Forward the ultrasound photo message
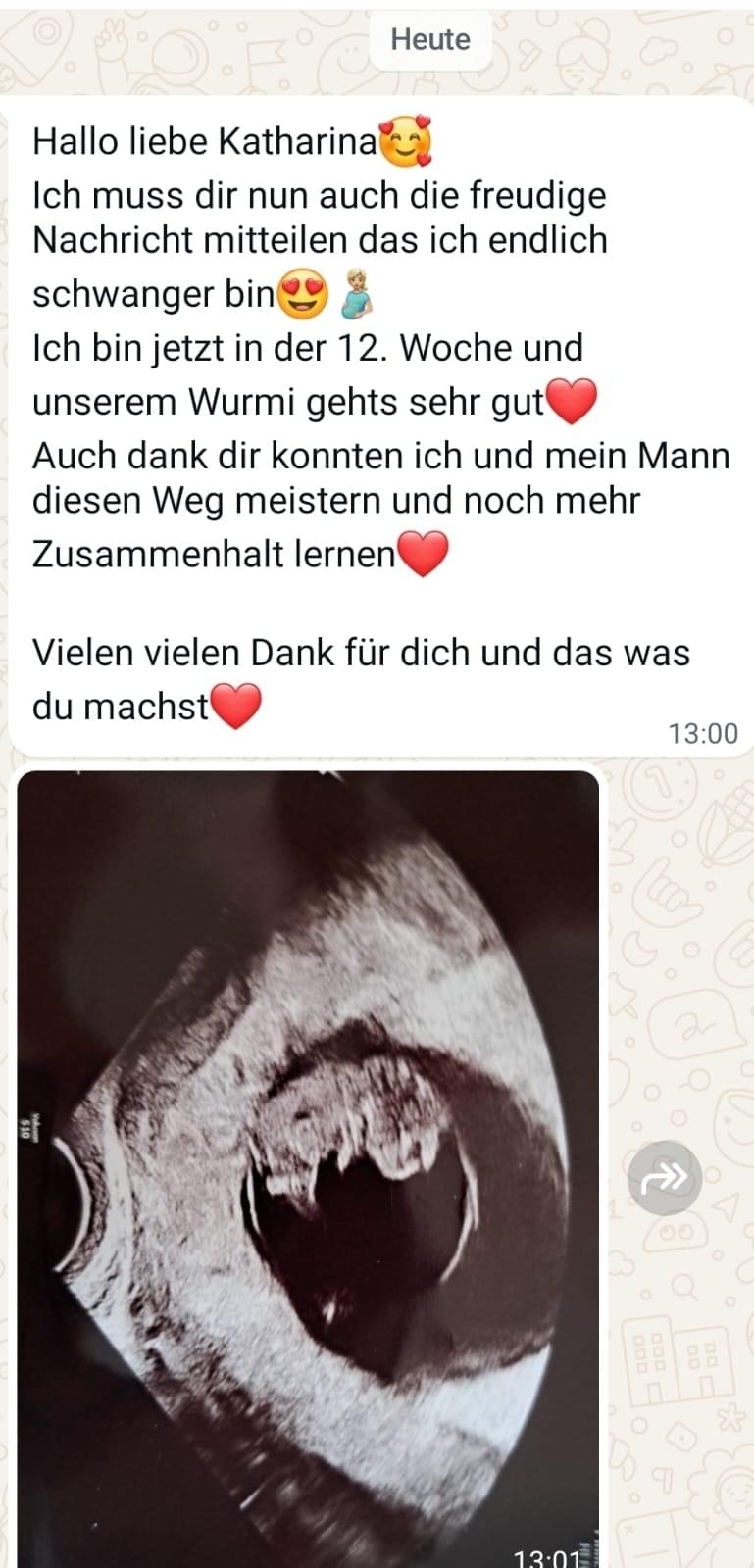 click(x=665, y=1178)
